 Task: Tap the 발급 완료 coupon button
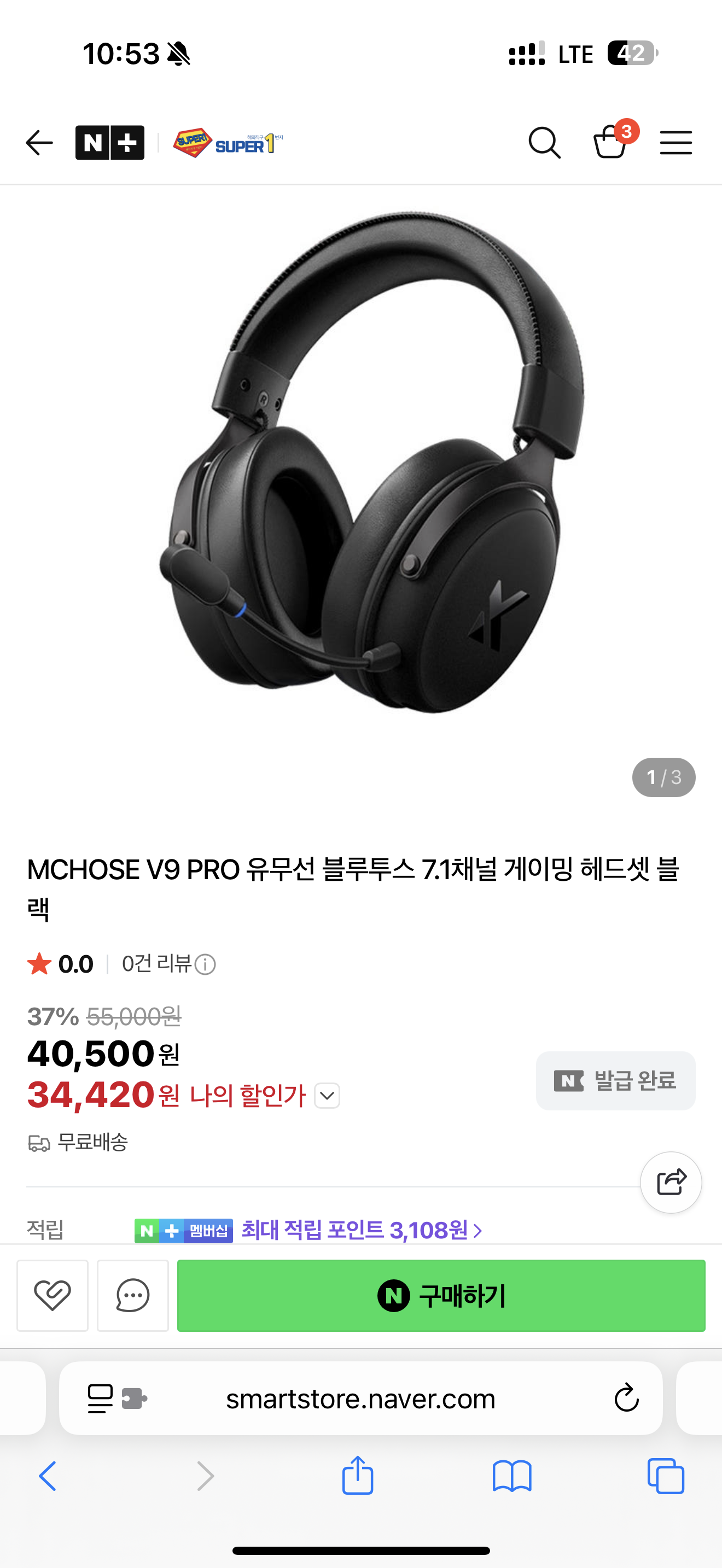coord(615,1080)
